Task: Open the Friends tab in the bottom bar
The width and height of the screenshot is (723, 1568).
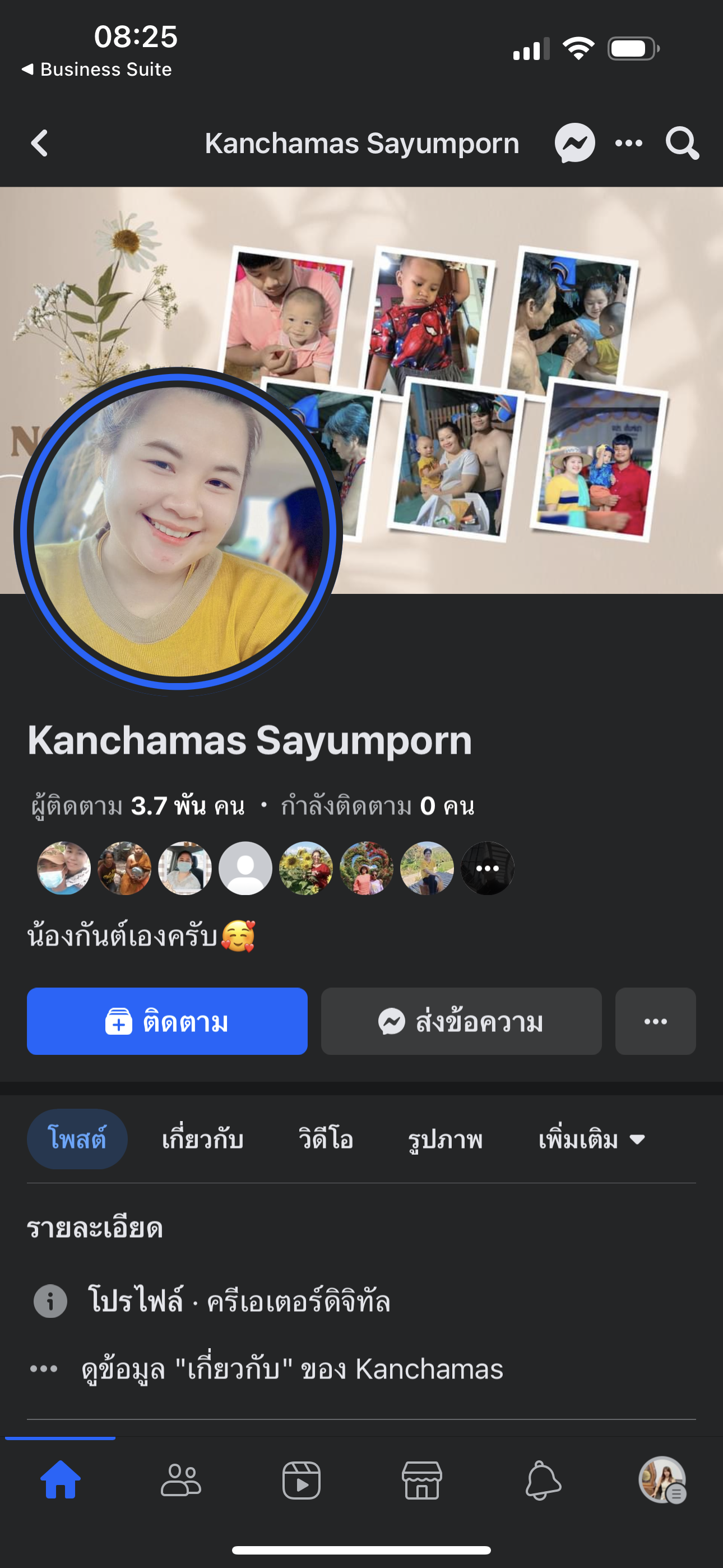Action: pyautogui.click(x=180, y=1480)
